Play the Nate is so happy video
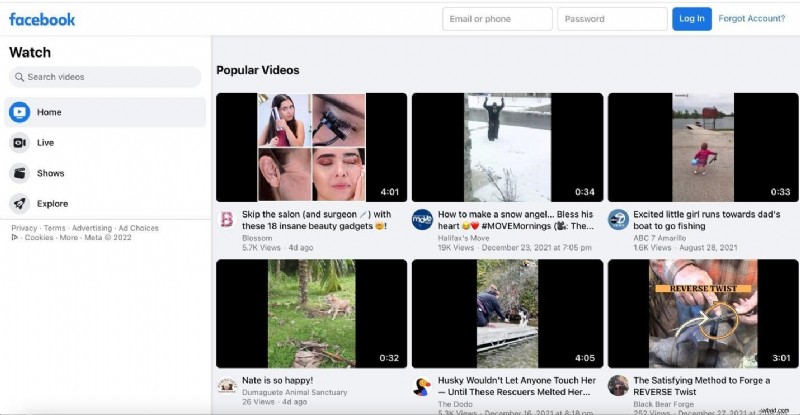This screenshot has width=800, height=415. (x=311, y=313)
